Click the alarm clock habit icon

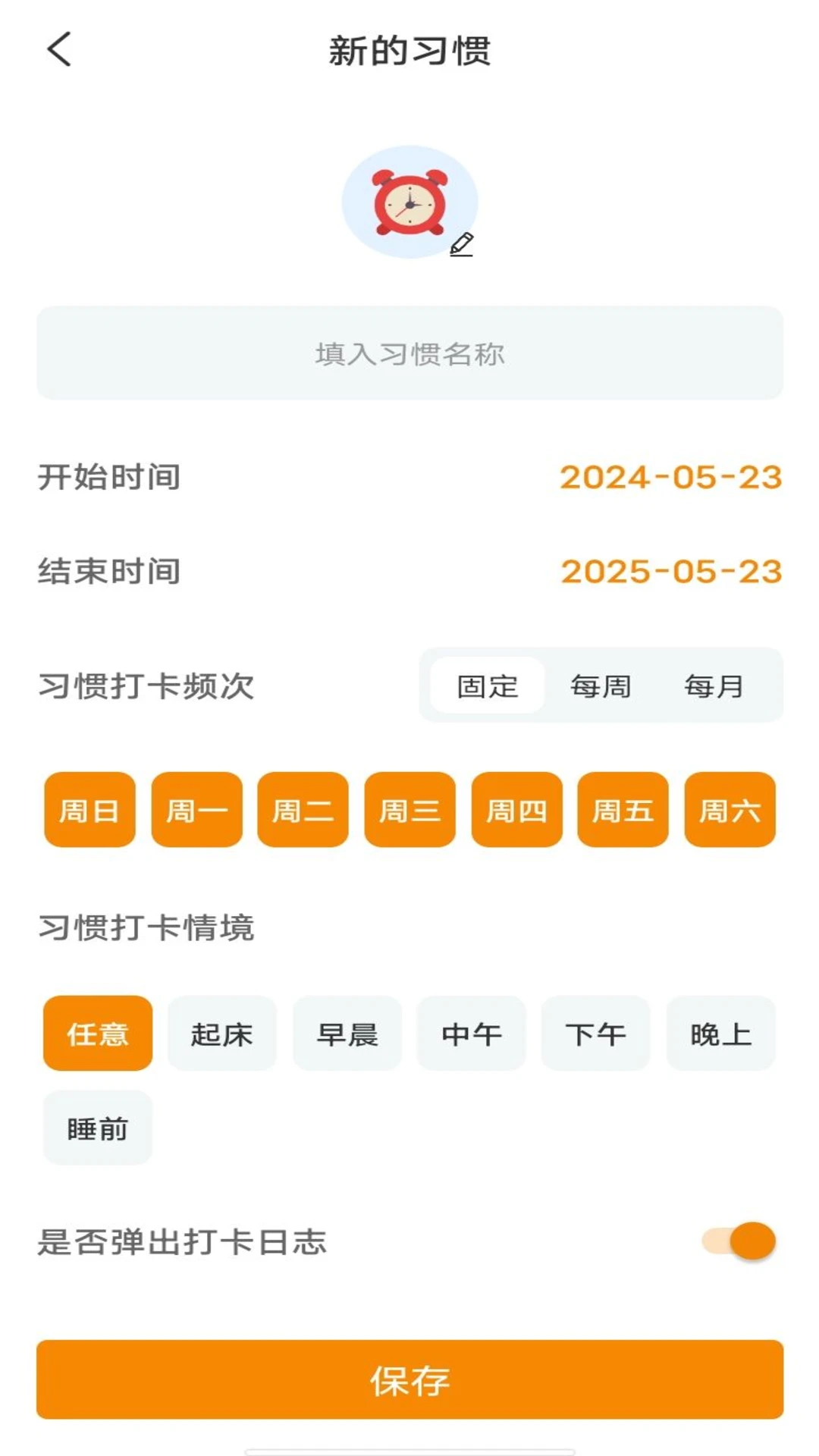pos(409,201)
